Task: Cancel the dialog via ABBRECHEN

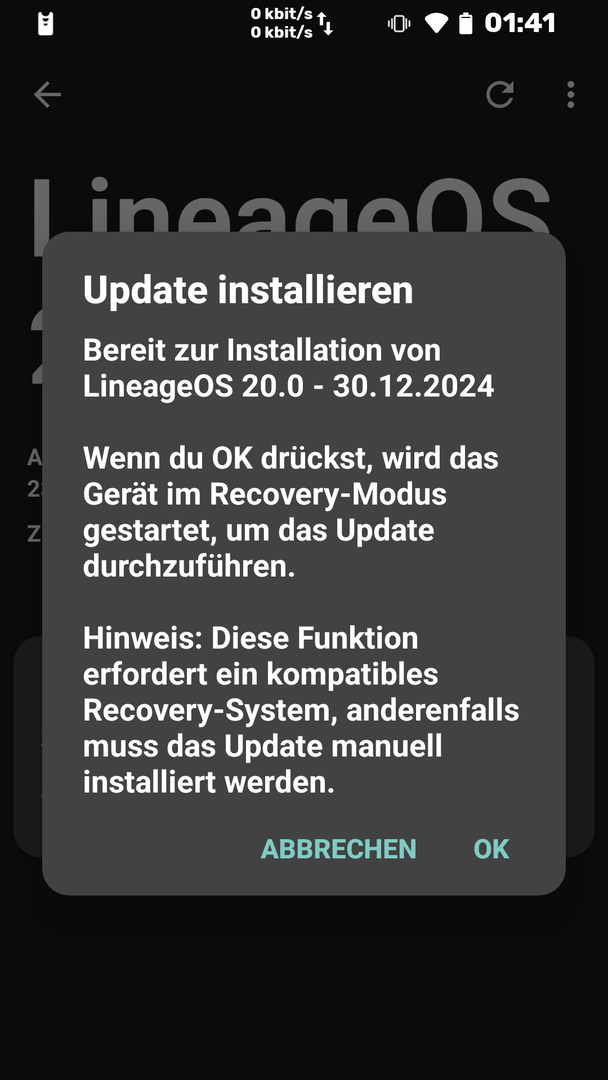Action: [x=338, y=849]
